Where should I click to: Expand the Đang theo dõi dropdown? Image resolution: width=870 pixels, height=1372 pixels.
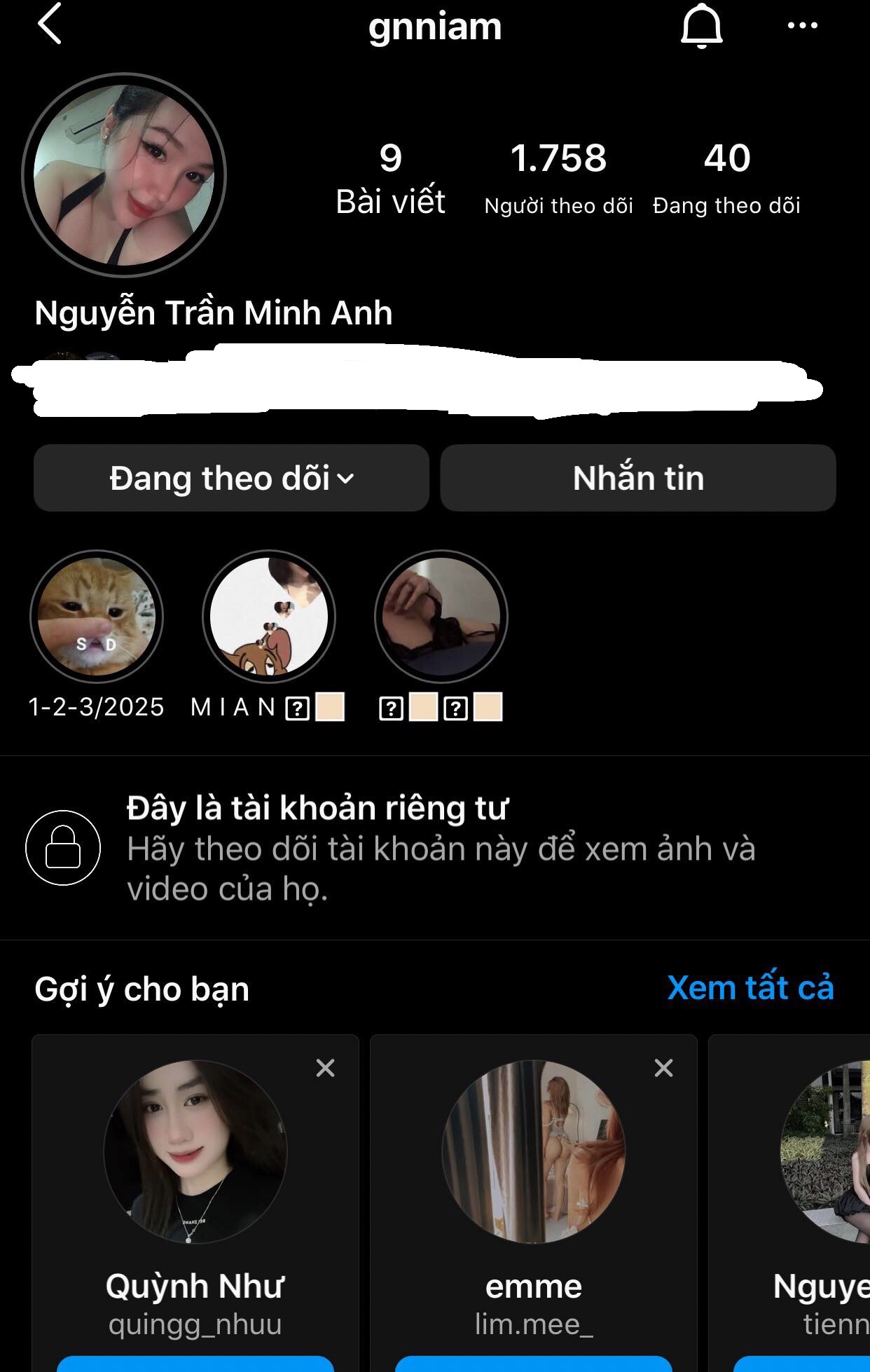pos(231,478)
